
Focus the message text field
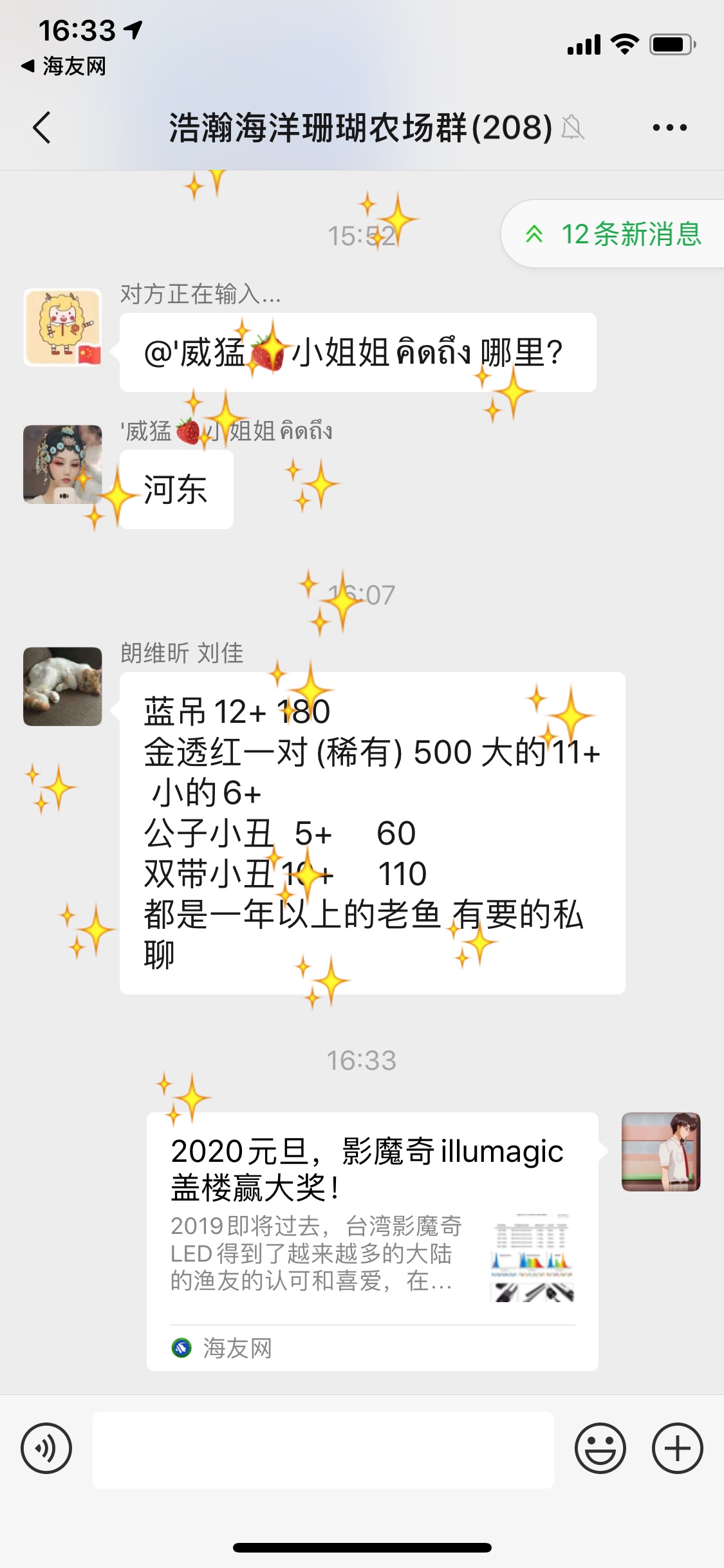coord(323,1450)
